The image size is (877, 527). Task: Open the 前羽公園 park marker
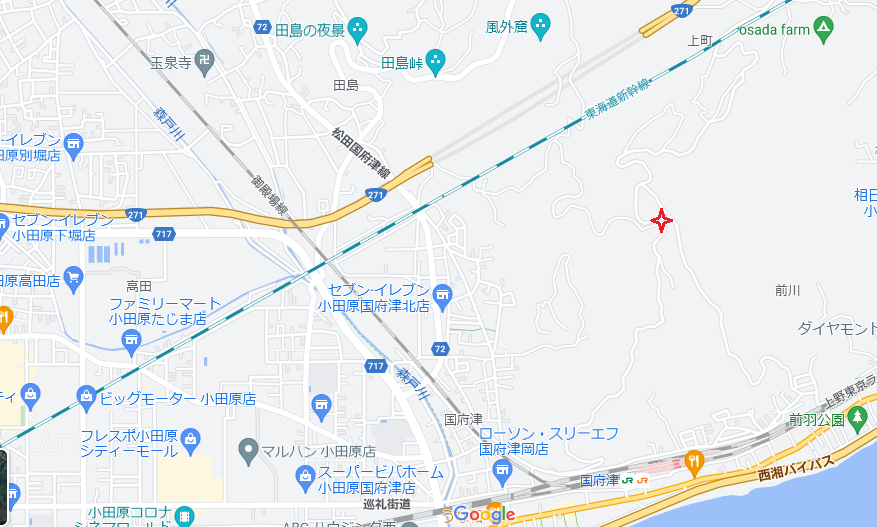point(797,420)
